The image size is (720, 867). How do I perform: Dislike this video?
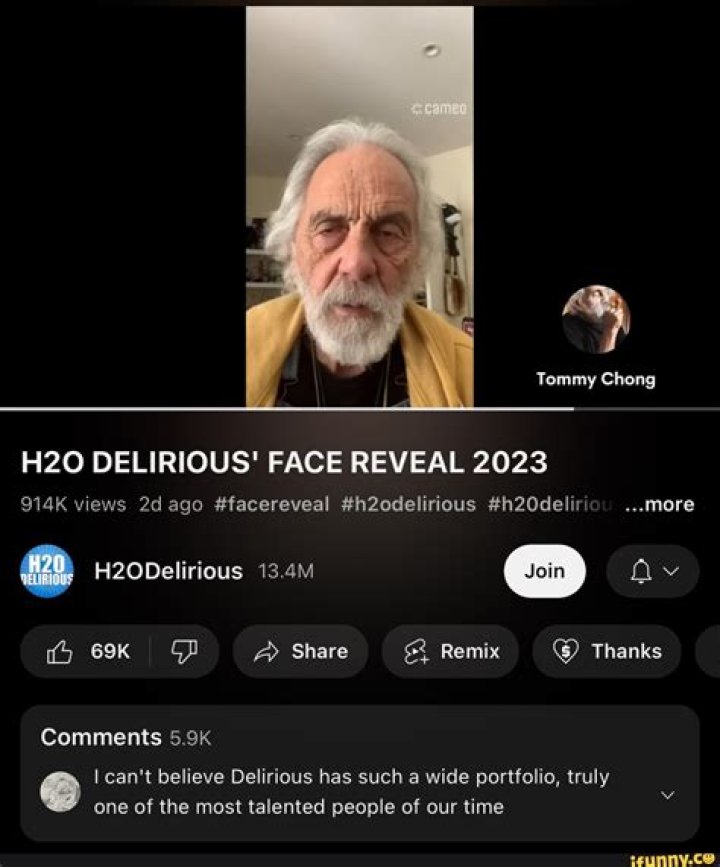click(x=184, y=651)
